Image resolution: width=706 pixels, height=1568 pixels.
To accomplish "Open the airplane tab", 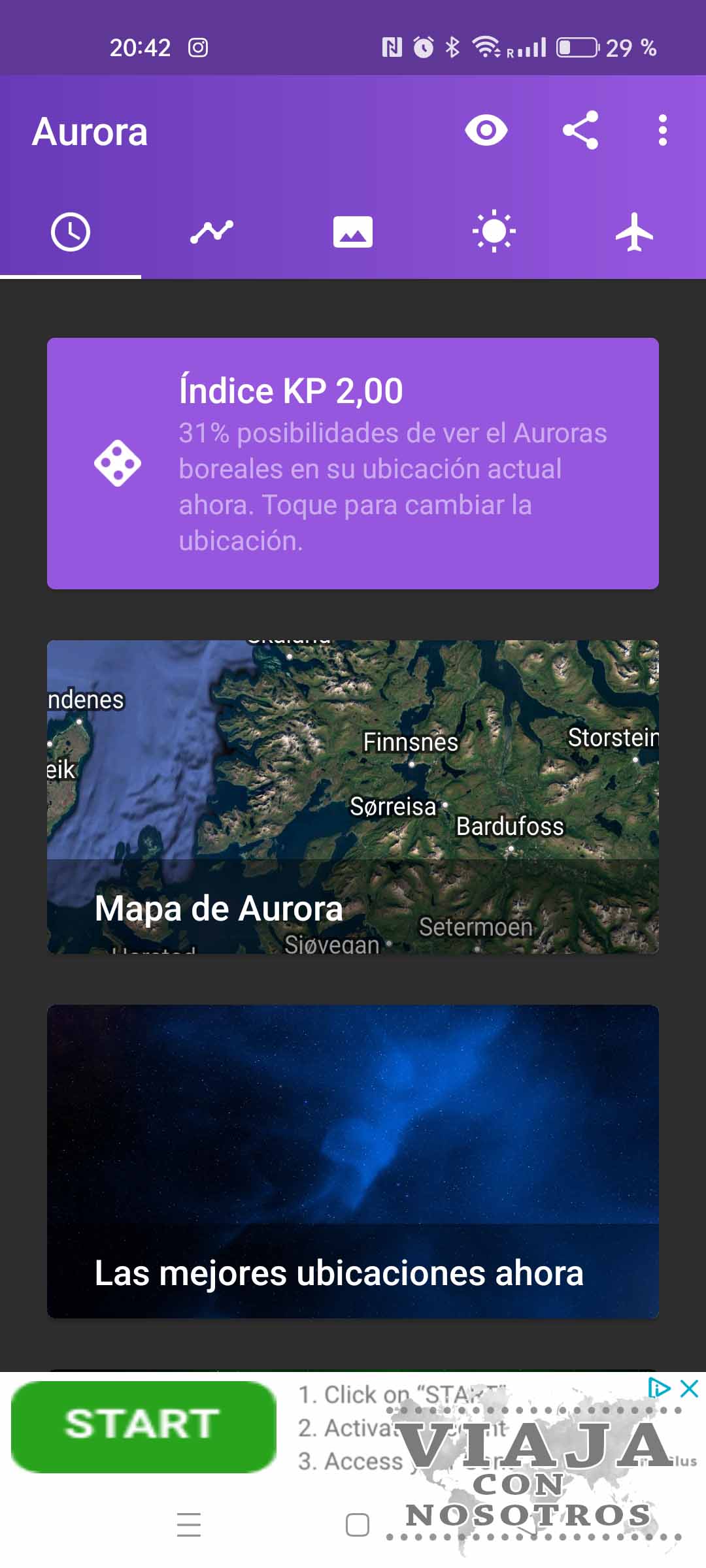I will click(x=635, y=232).
